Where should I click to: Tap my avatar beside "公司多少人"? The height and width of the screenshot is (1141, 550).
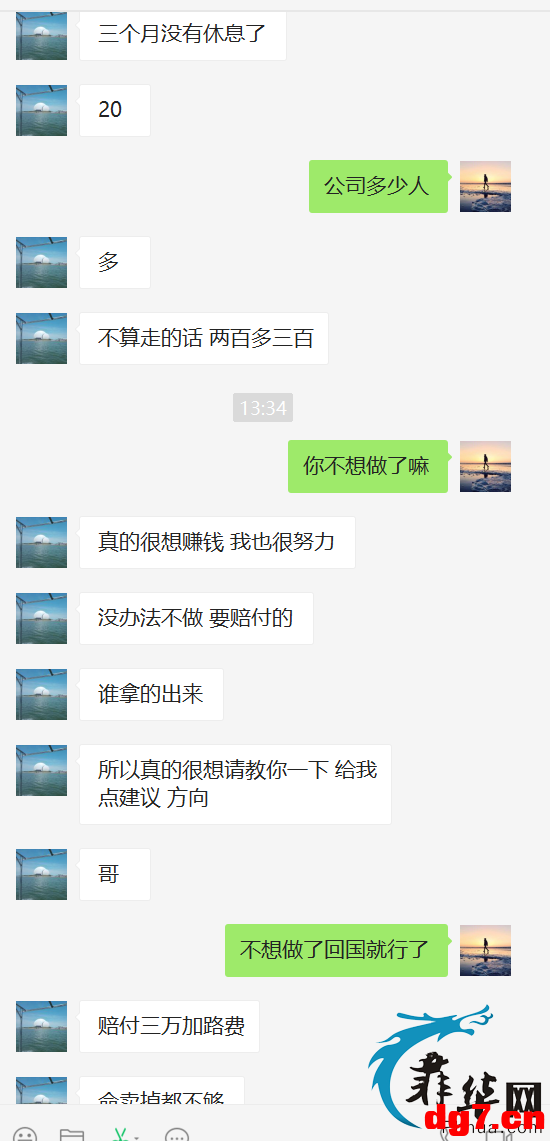[485, 186]
